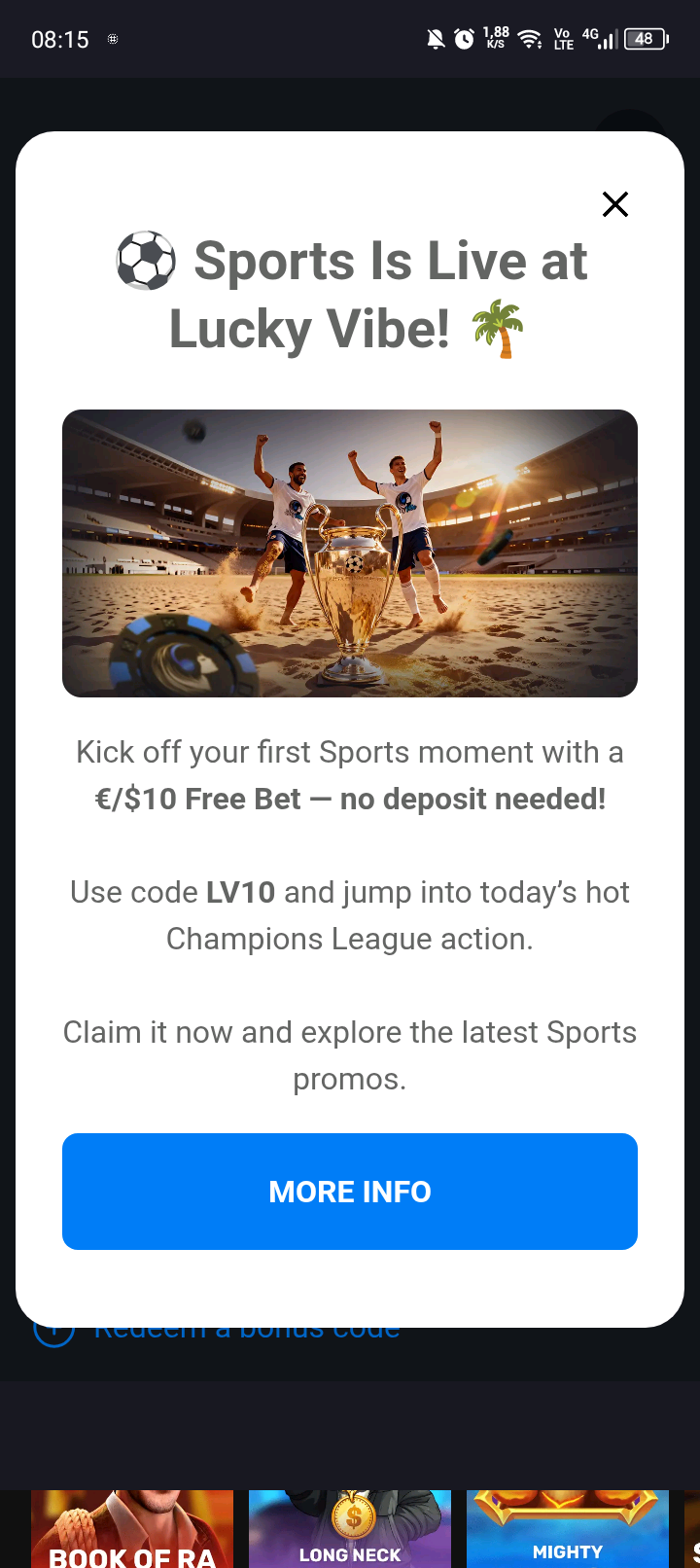Dismiss the Sports Is Live popup
Image resolution: width=700 pixels, height=1568 pixels.
click(615, 204)
